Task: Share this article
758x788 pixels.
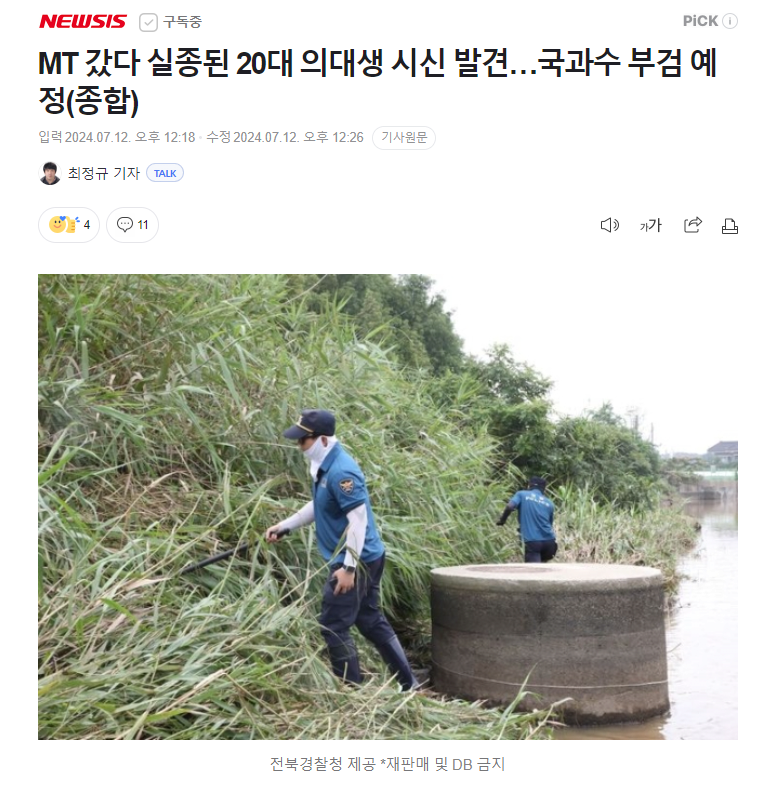Action: click(x=692, y=225)
